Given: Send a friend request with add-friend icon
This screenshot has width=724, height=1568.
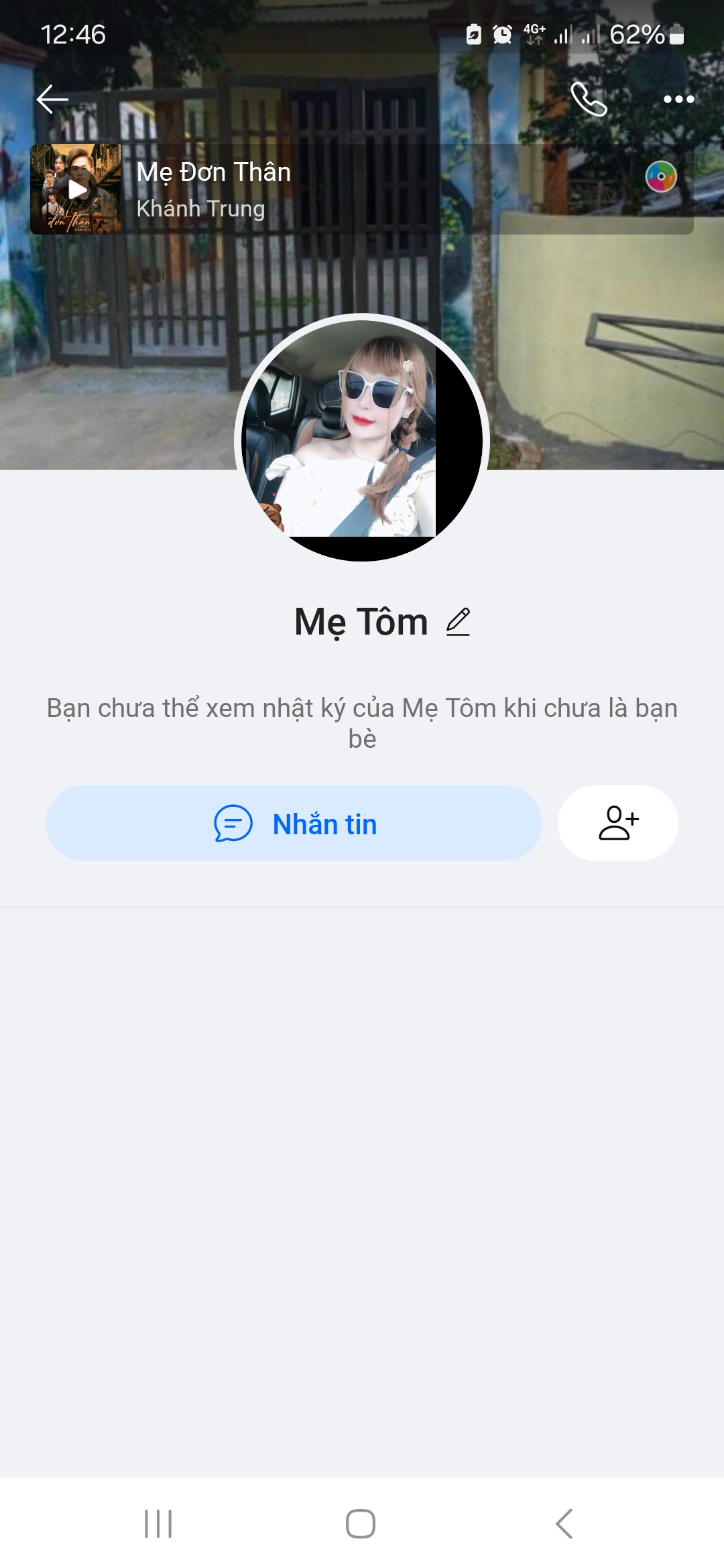Looking at the screenshot, I should [x=618, y=824].
